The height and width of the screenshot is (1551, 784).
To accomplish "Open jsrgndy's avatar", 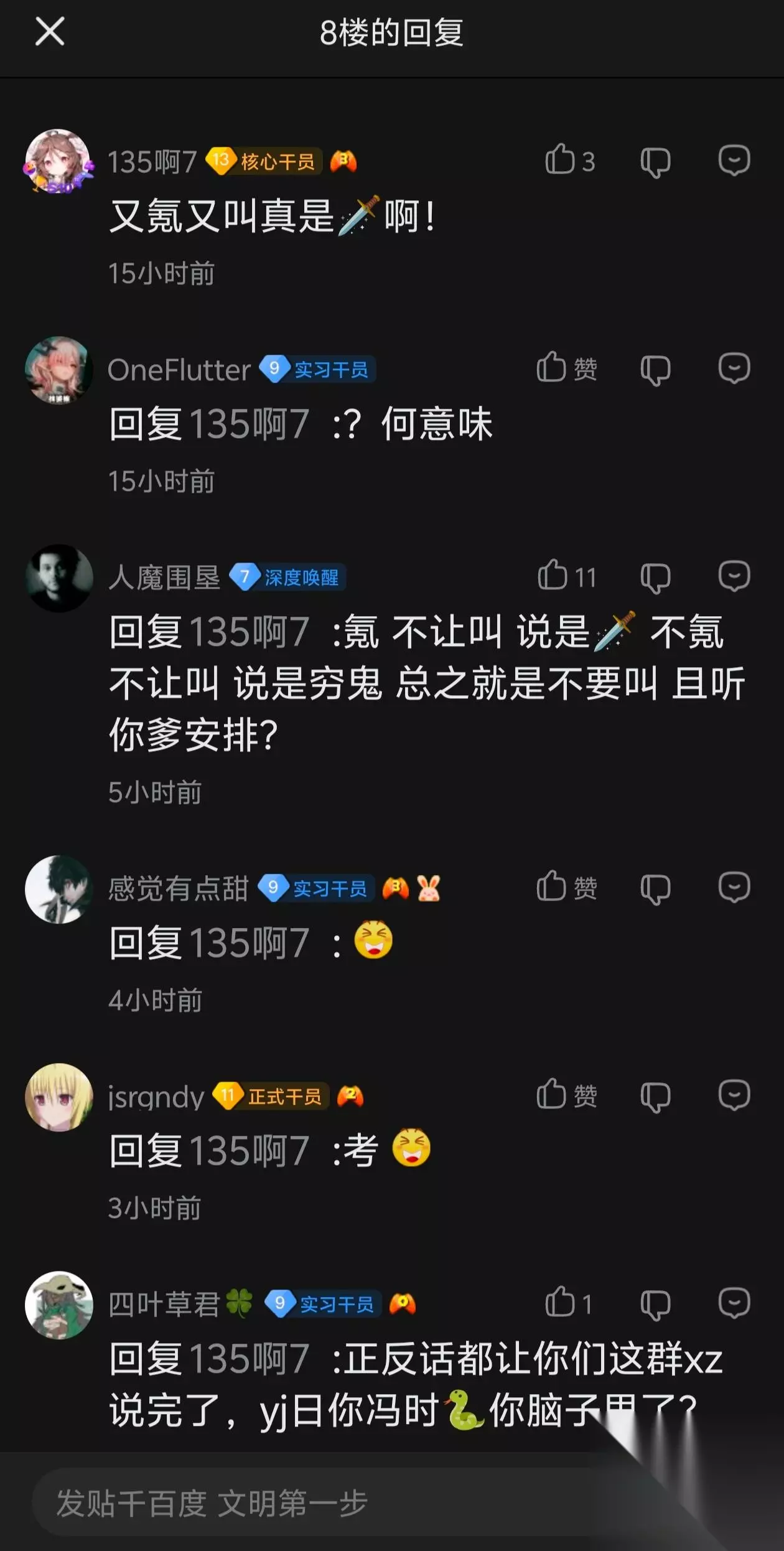I will click(59, 1097).
